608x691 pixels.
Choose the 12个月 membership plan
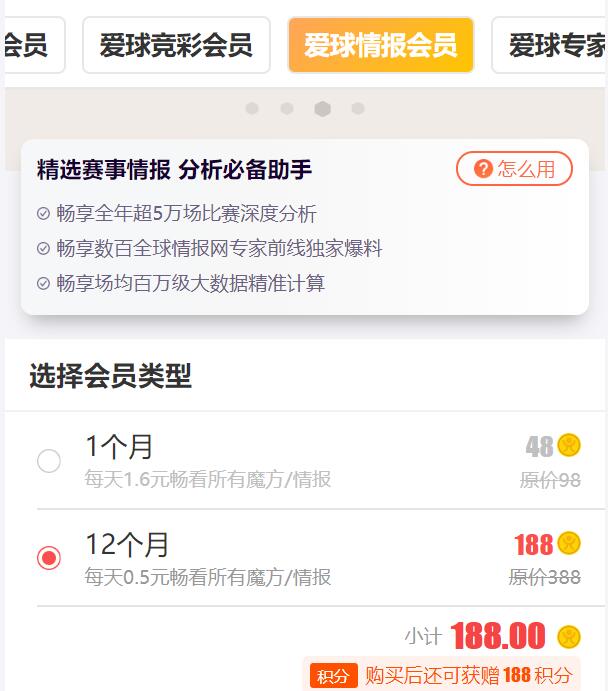(x=49, y=558)
